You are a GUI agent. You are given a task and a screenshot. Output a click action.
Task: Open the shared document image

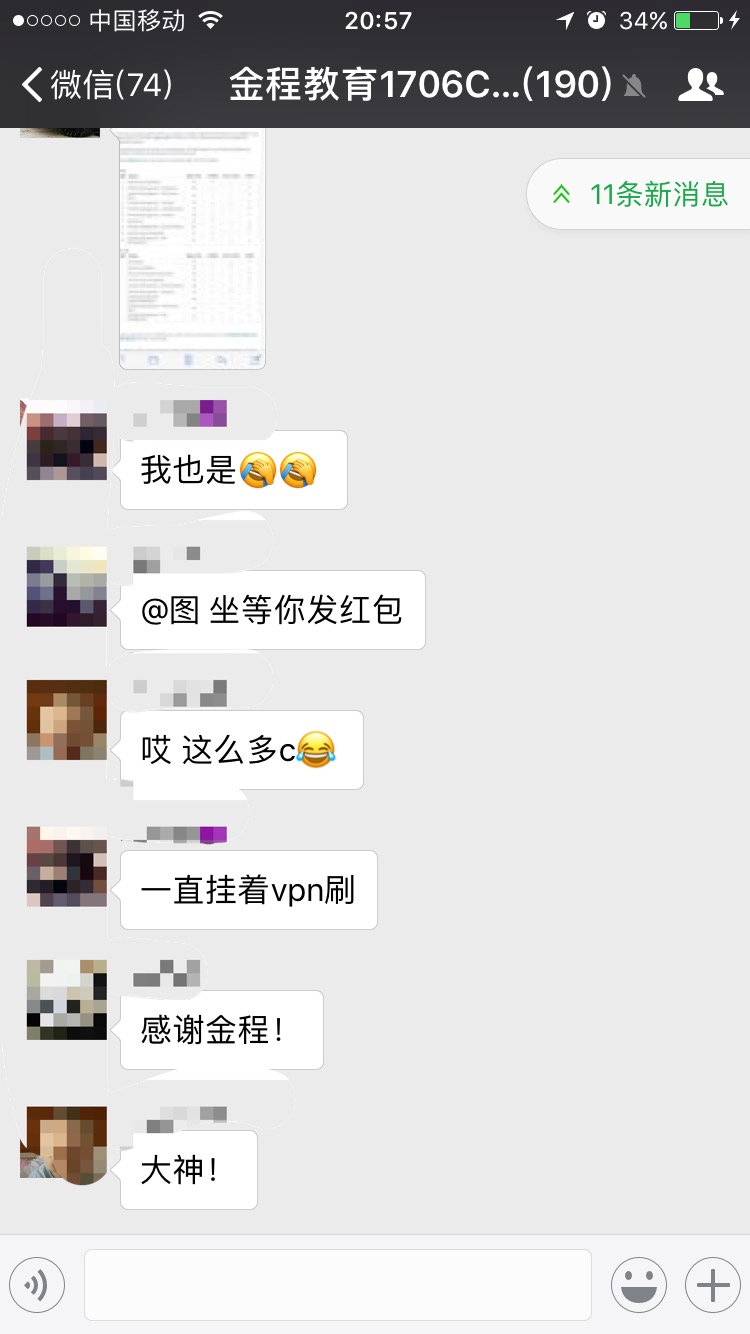point(192,248)
